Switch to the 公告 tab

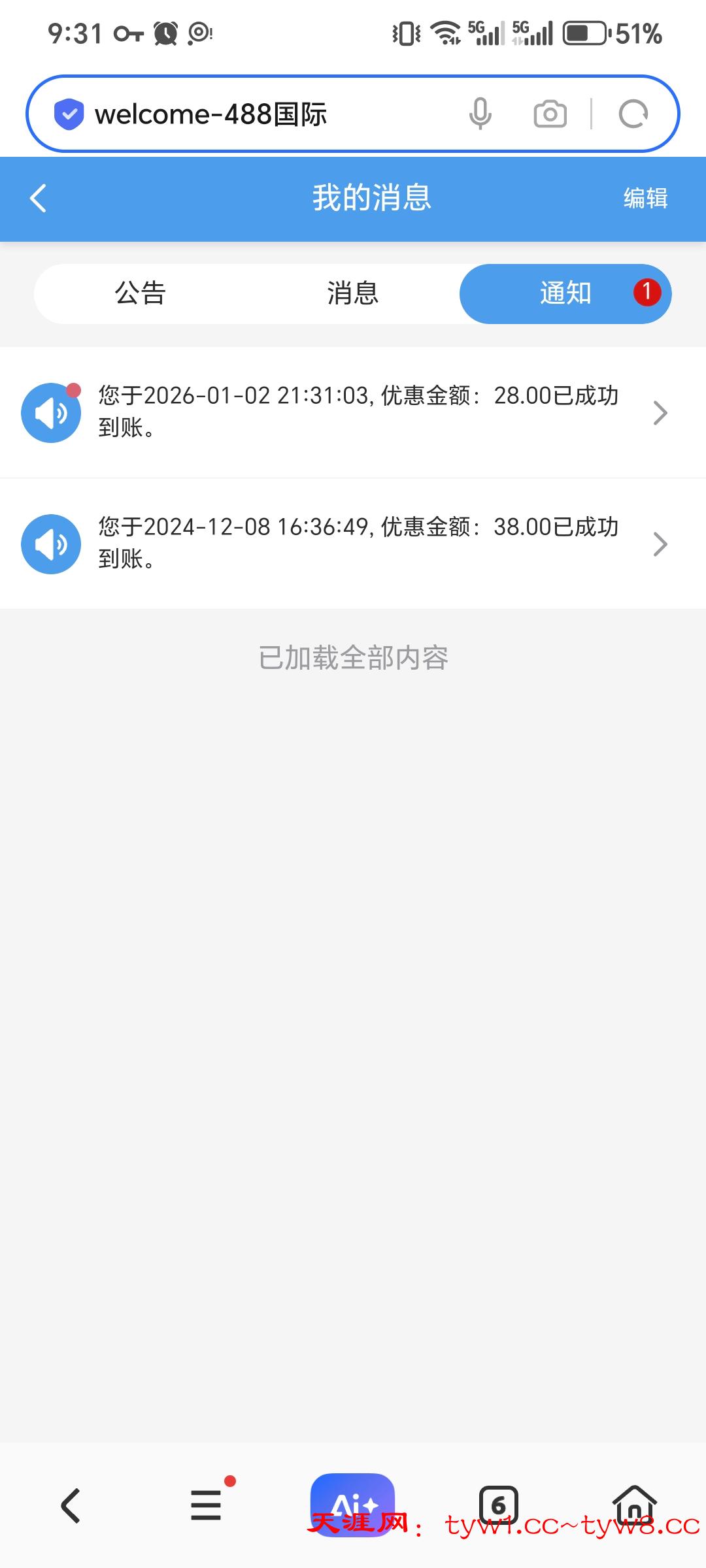click(141, 293)
